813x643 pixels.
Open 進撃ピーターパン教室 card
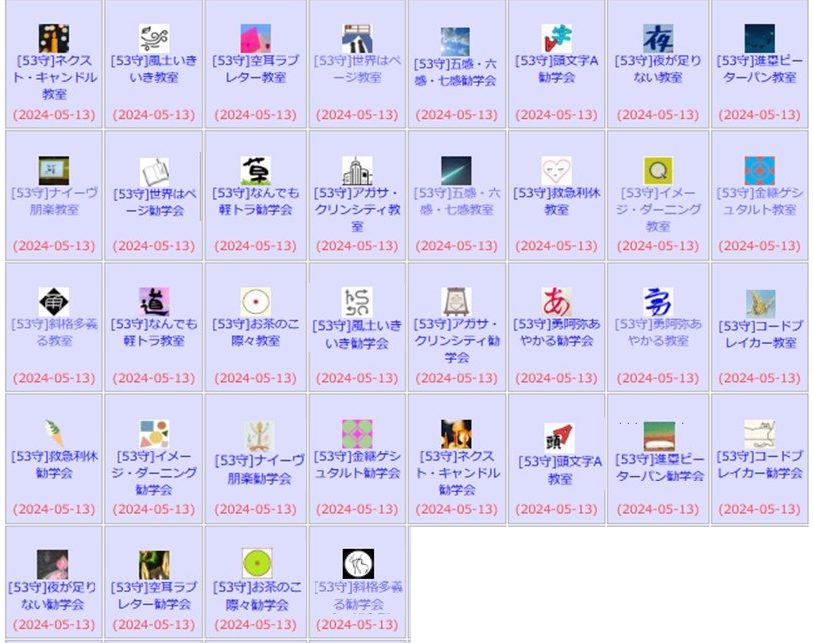pyautogui.click(x=759, y=68)
